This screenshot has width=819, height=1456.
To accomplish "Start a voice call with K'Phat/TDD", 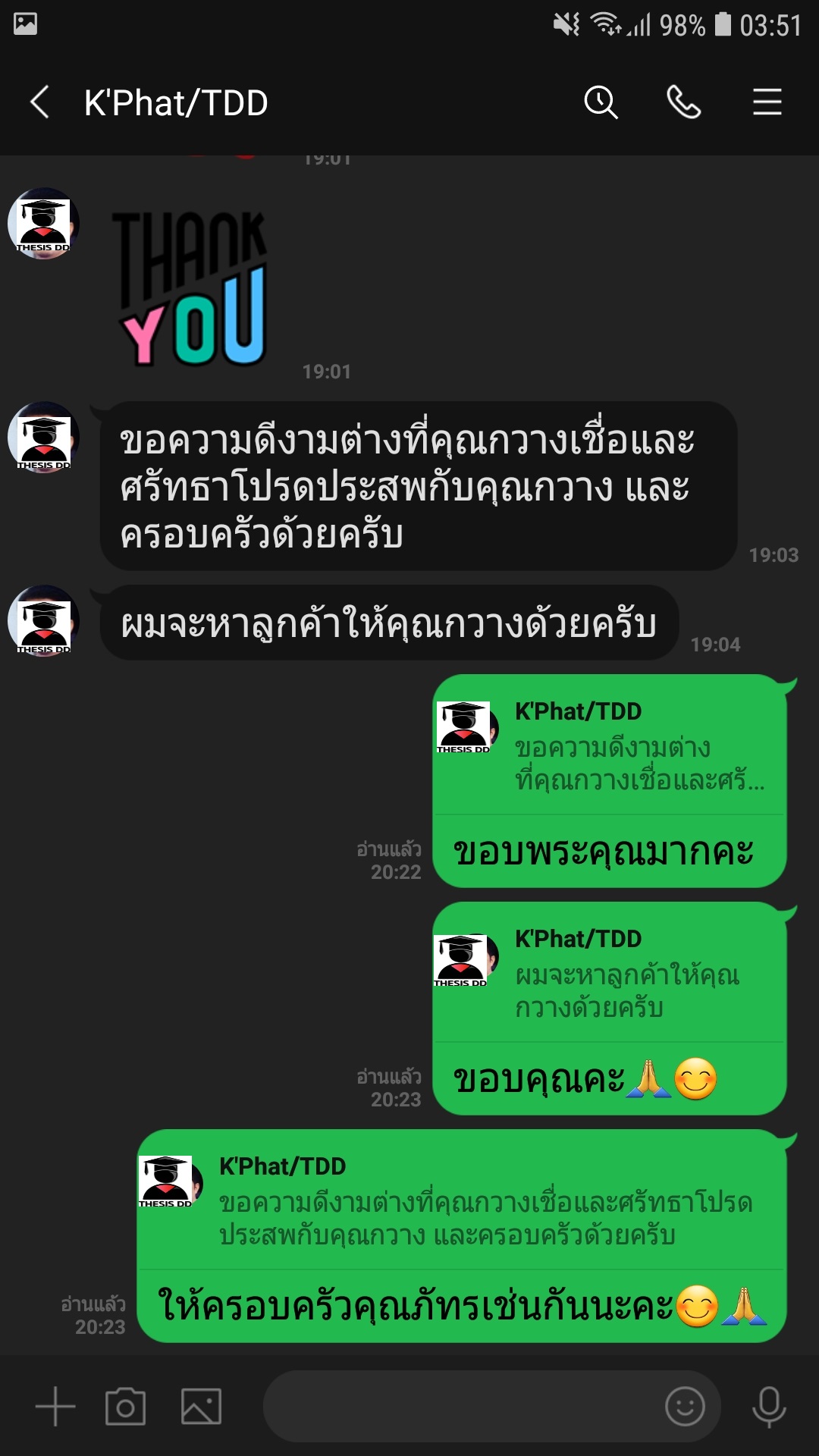I will [683, 102].
